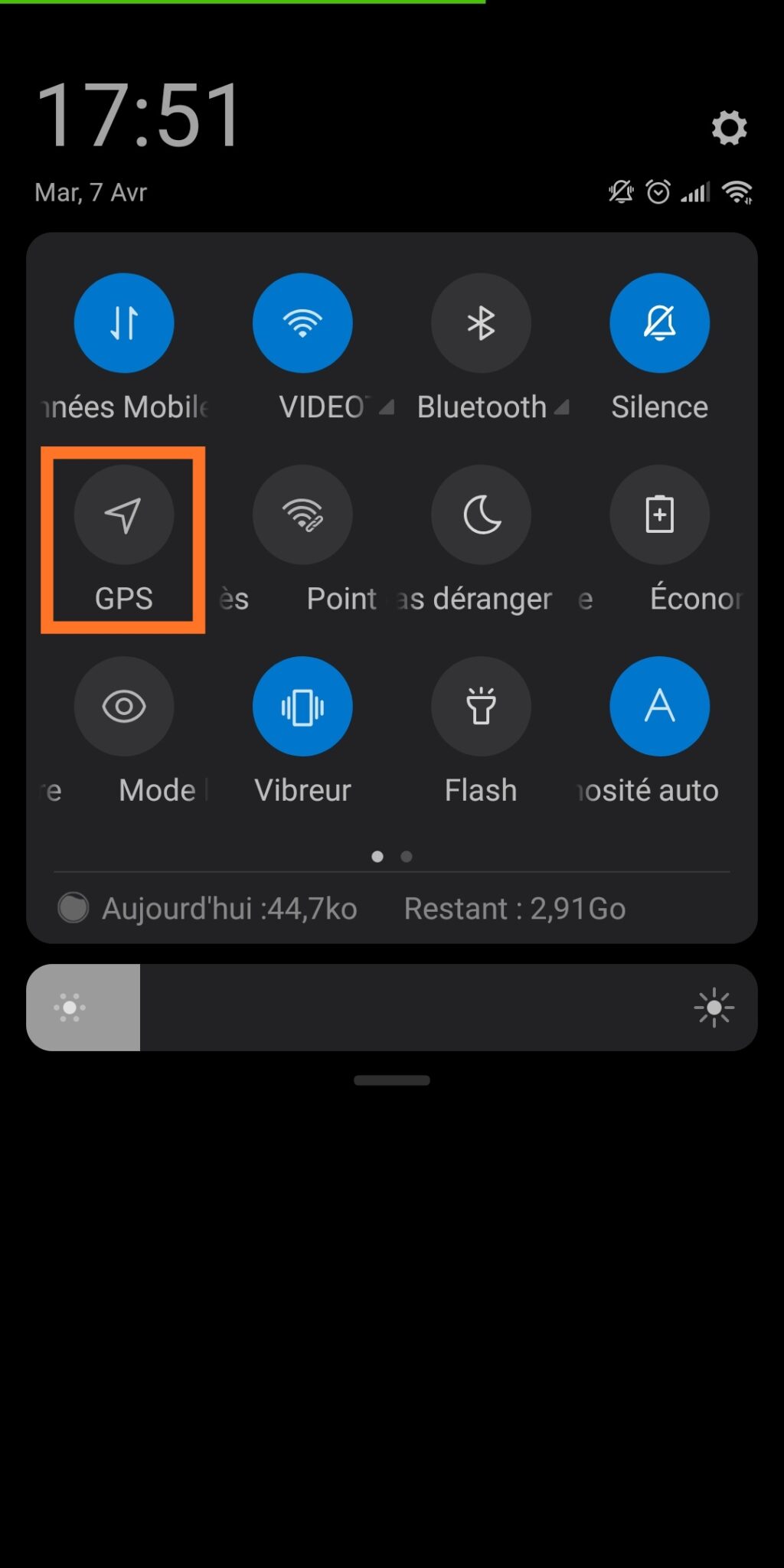The height and width of the screenshot is (1568, 784).
Task: Enable do not disturb moon toggle
Action: (481, 514)
